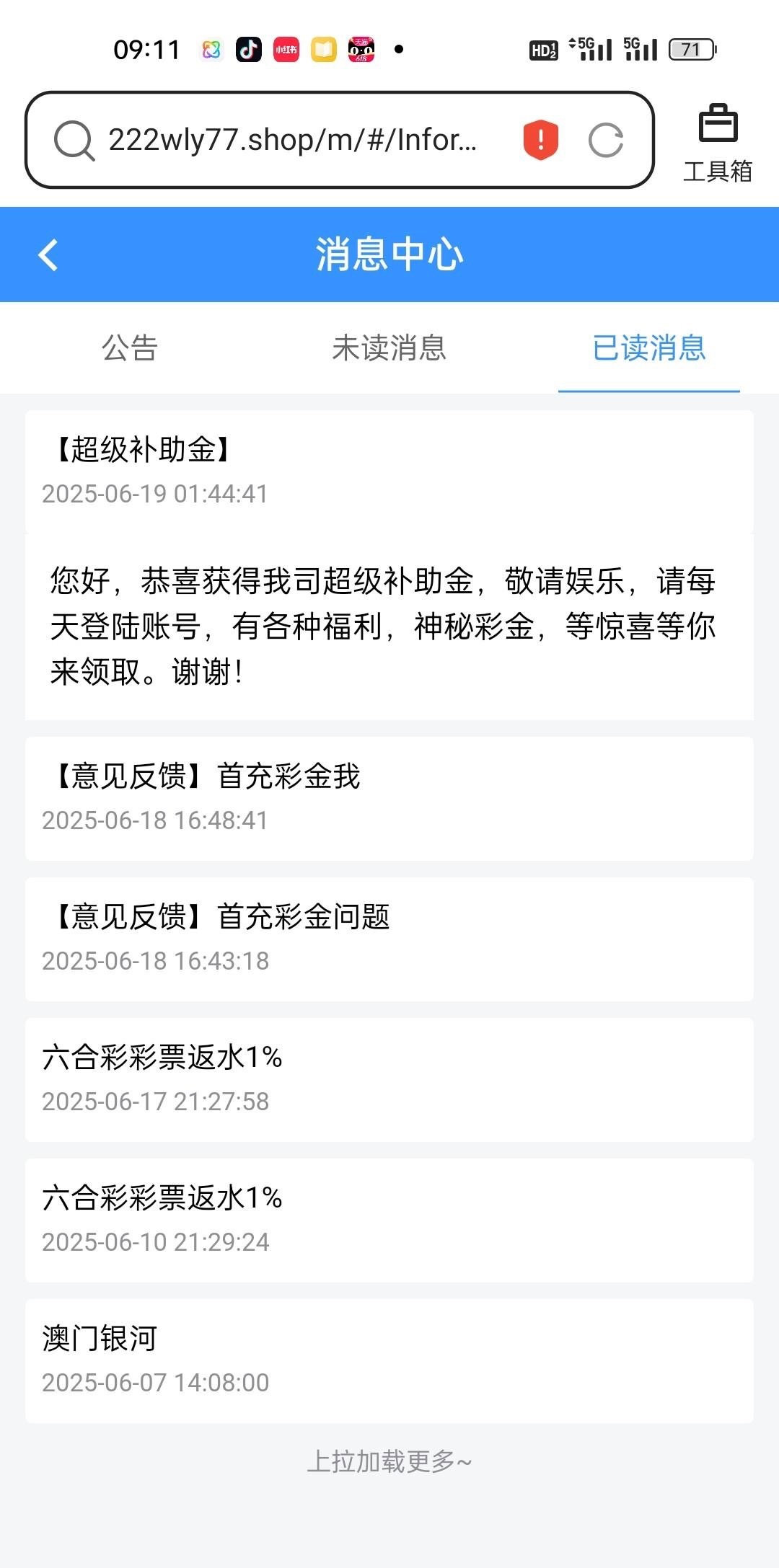Select the 已读消息 tab
779x1568 pixels.
point(648,348)
